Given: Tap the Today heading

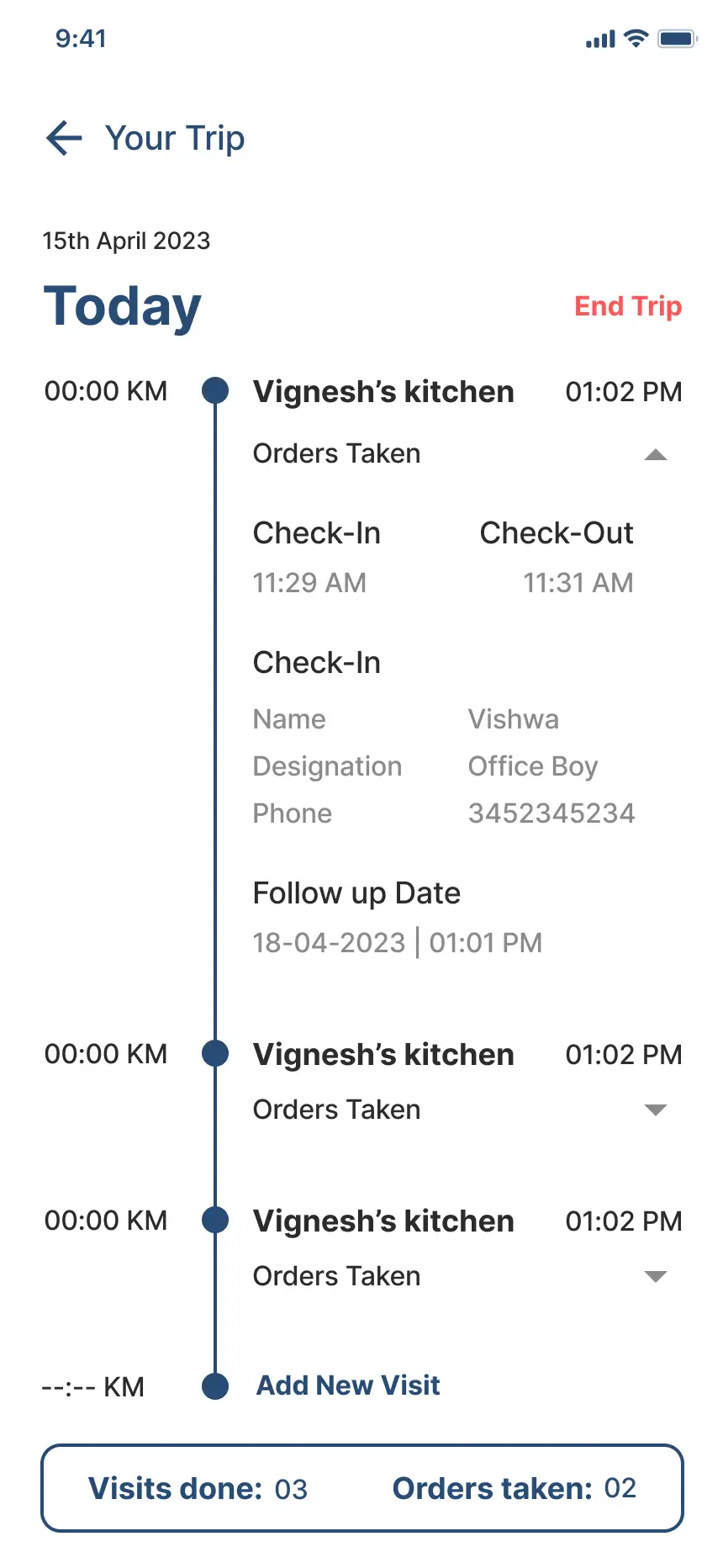Looking at the screenshot, I should click(122, 306).
